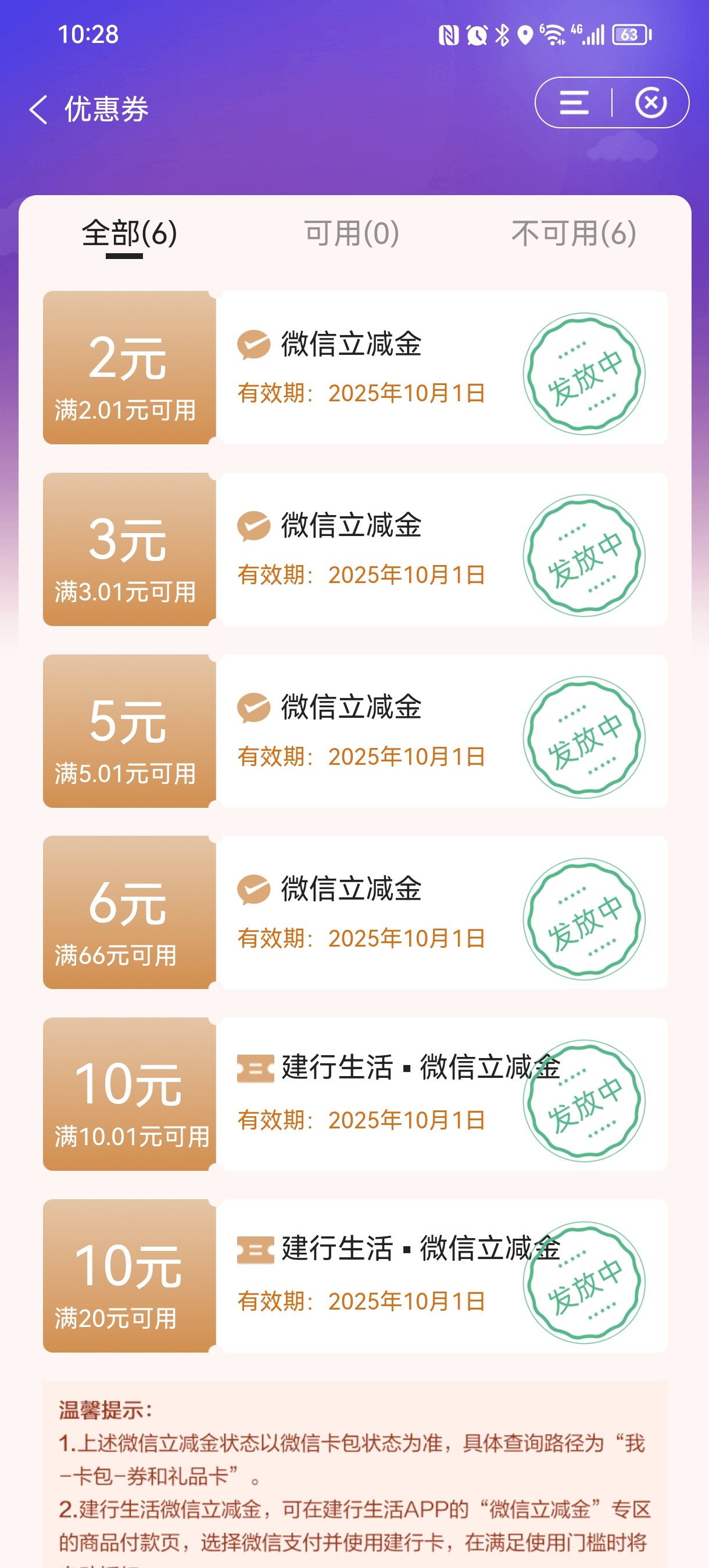Open the 10元 满10.01元可用 coupon
Image resolution: width=709 pixels, height=1568 pixels.
355,1094
